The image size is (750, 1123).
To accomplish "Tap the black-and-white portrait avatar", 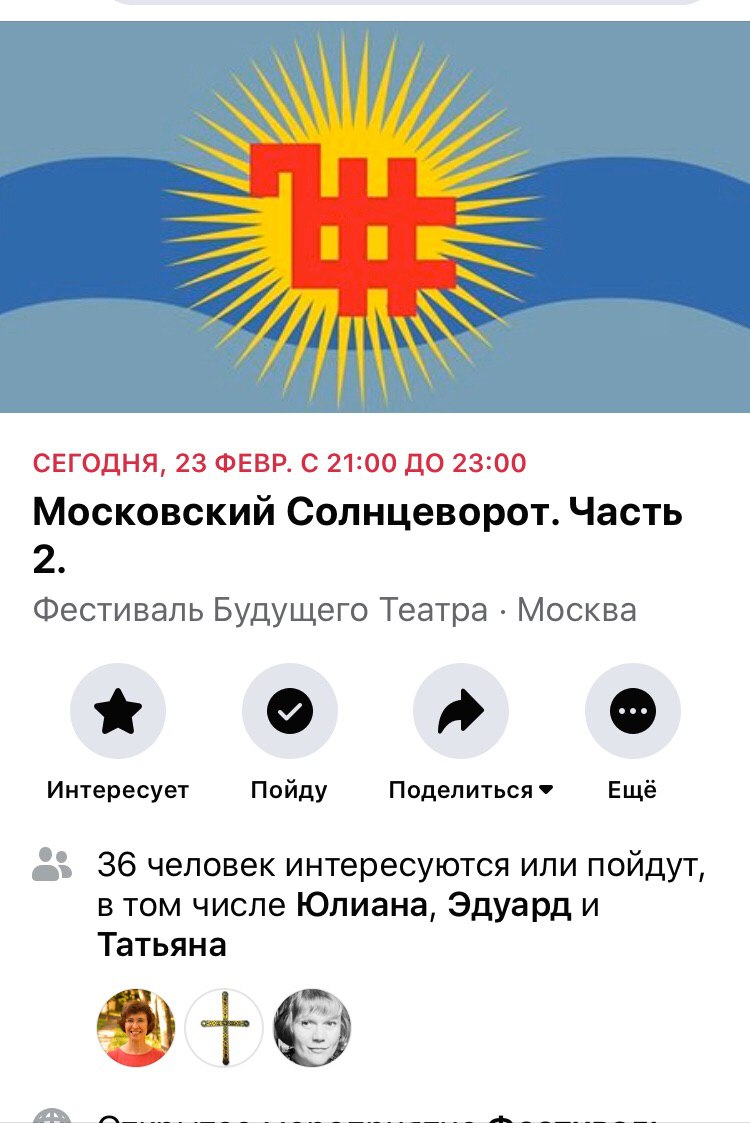I will coord(312,1028).
